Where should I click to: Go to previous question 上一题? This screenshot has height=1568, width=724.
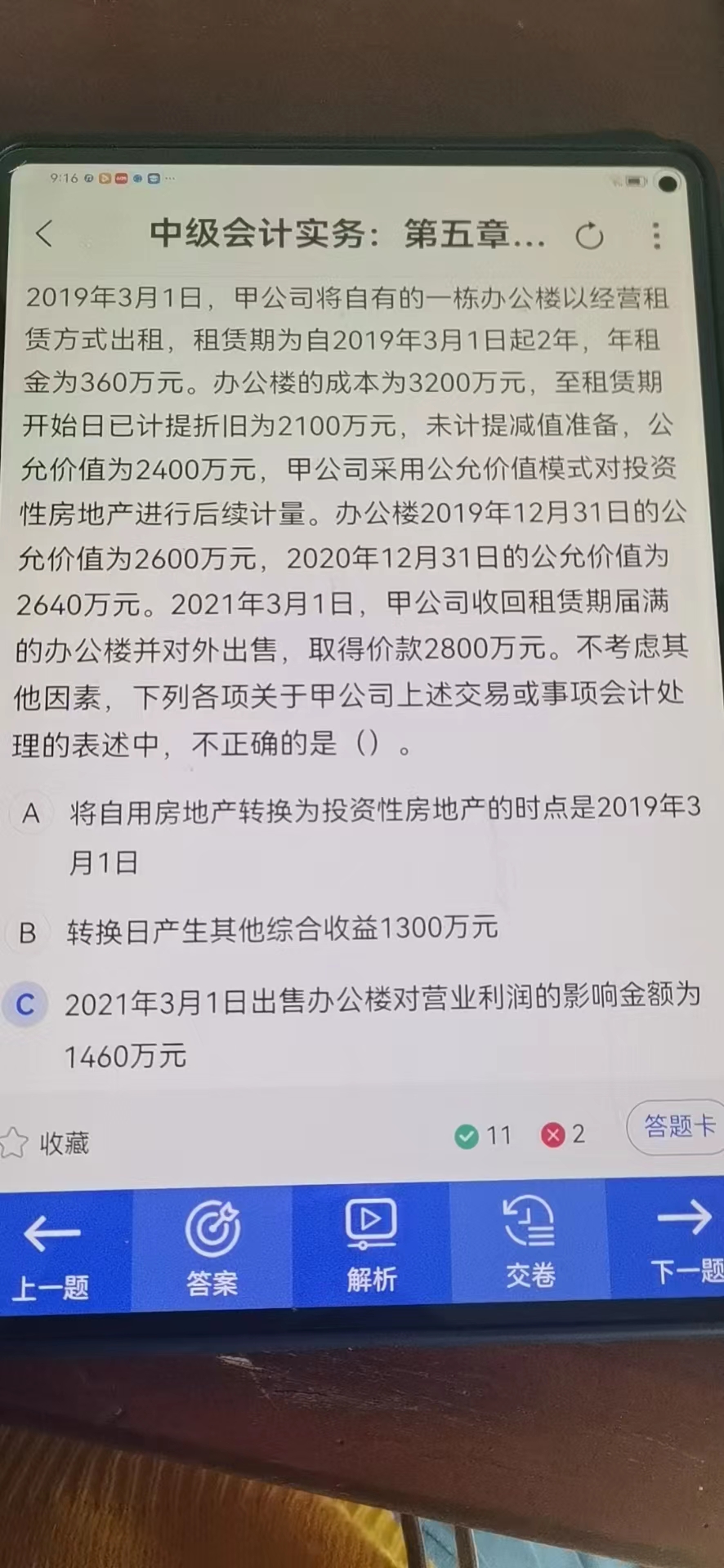click(51, 1251)
